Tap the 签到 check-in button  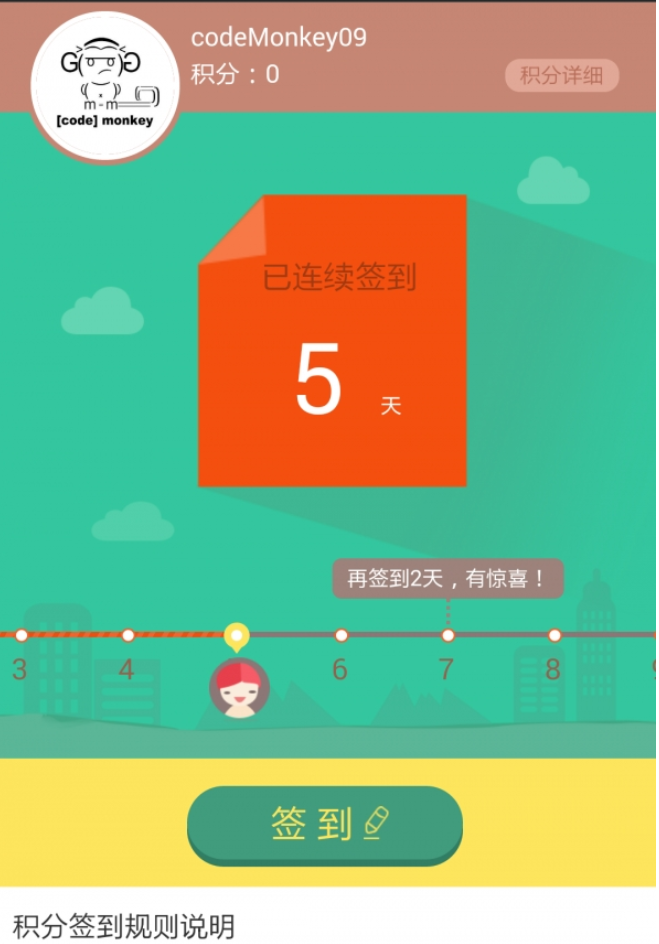point(325,824)
